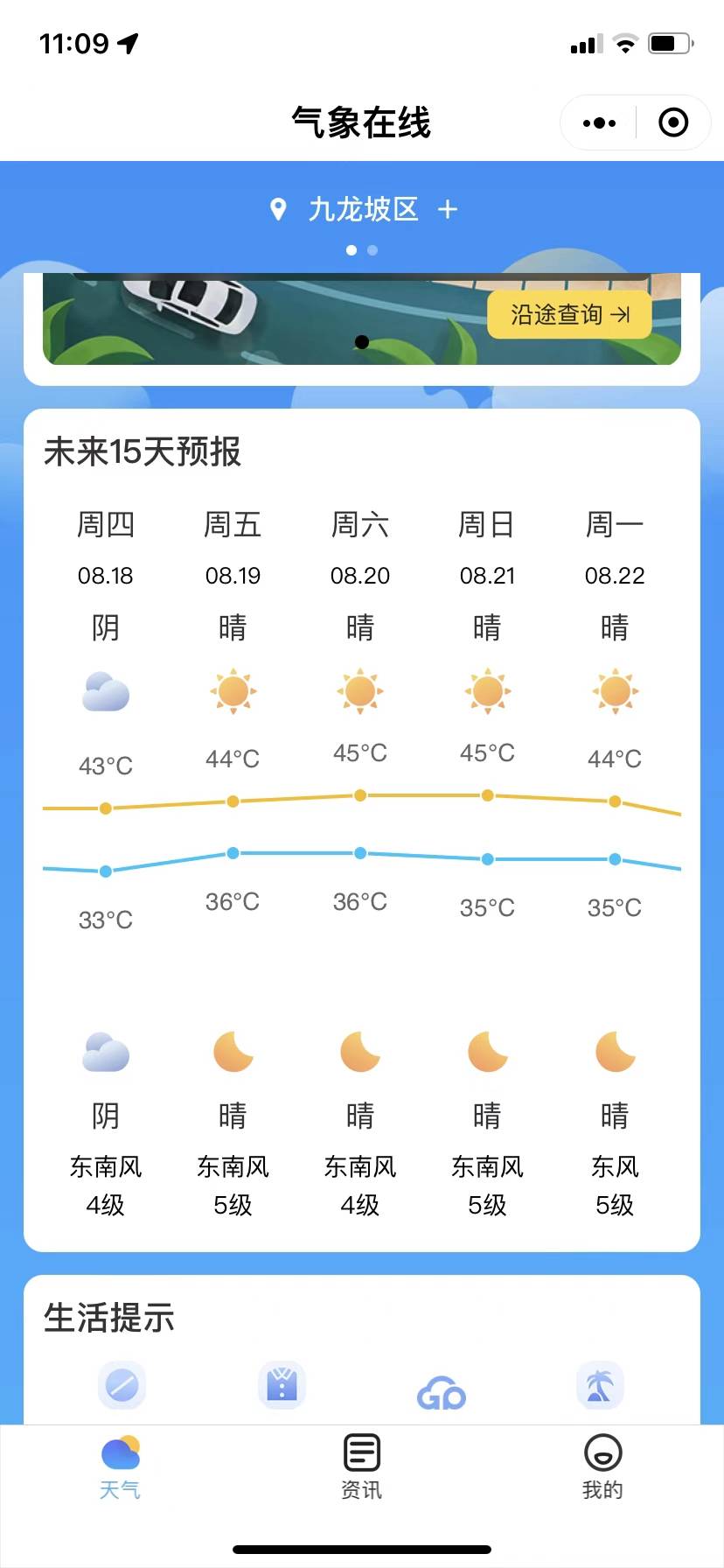This screenshot has height=1568, width=724.
Task: Tap the sunny weather icon for 周五
Action: pyautogui.click(x=233, y=691)
